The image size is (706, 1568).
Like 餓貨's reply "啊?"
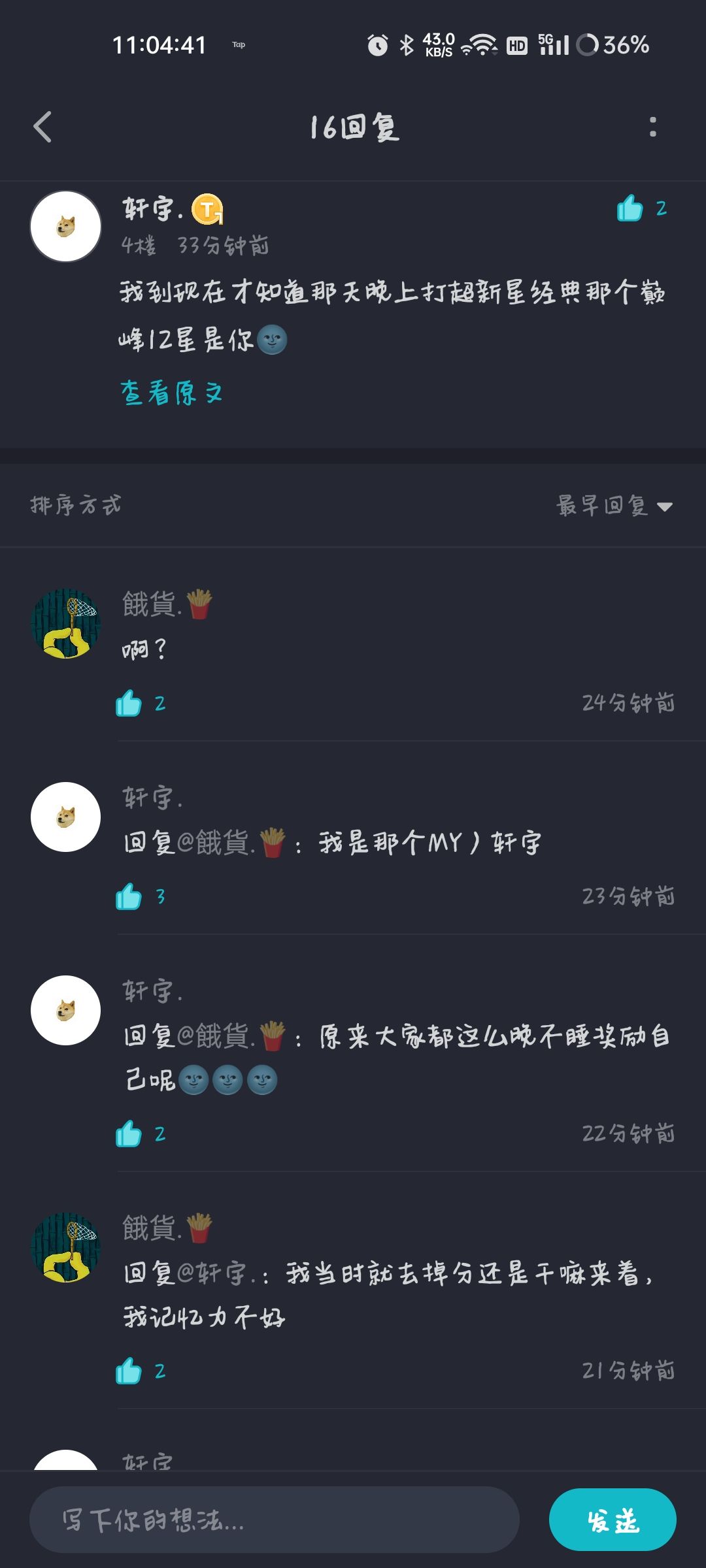[x=129, y=704]
